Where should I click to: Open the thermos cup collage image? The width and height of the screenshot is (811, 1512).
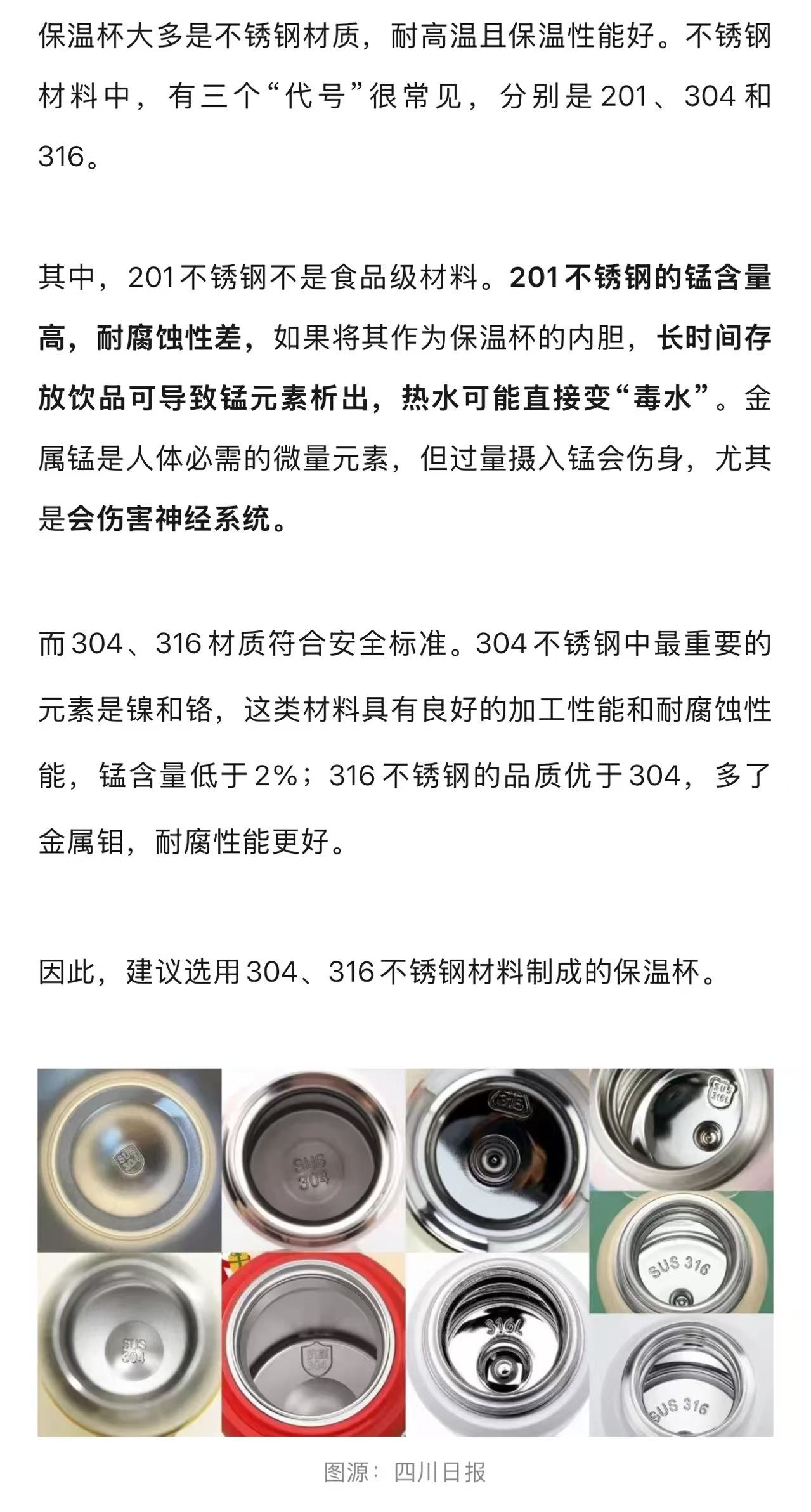(405, 1252)
